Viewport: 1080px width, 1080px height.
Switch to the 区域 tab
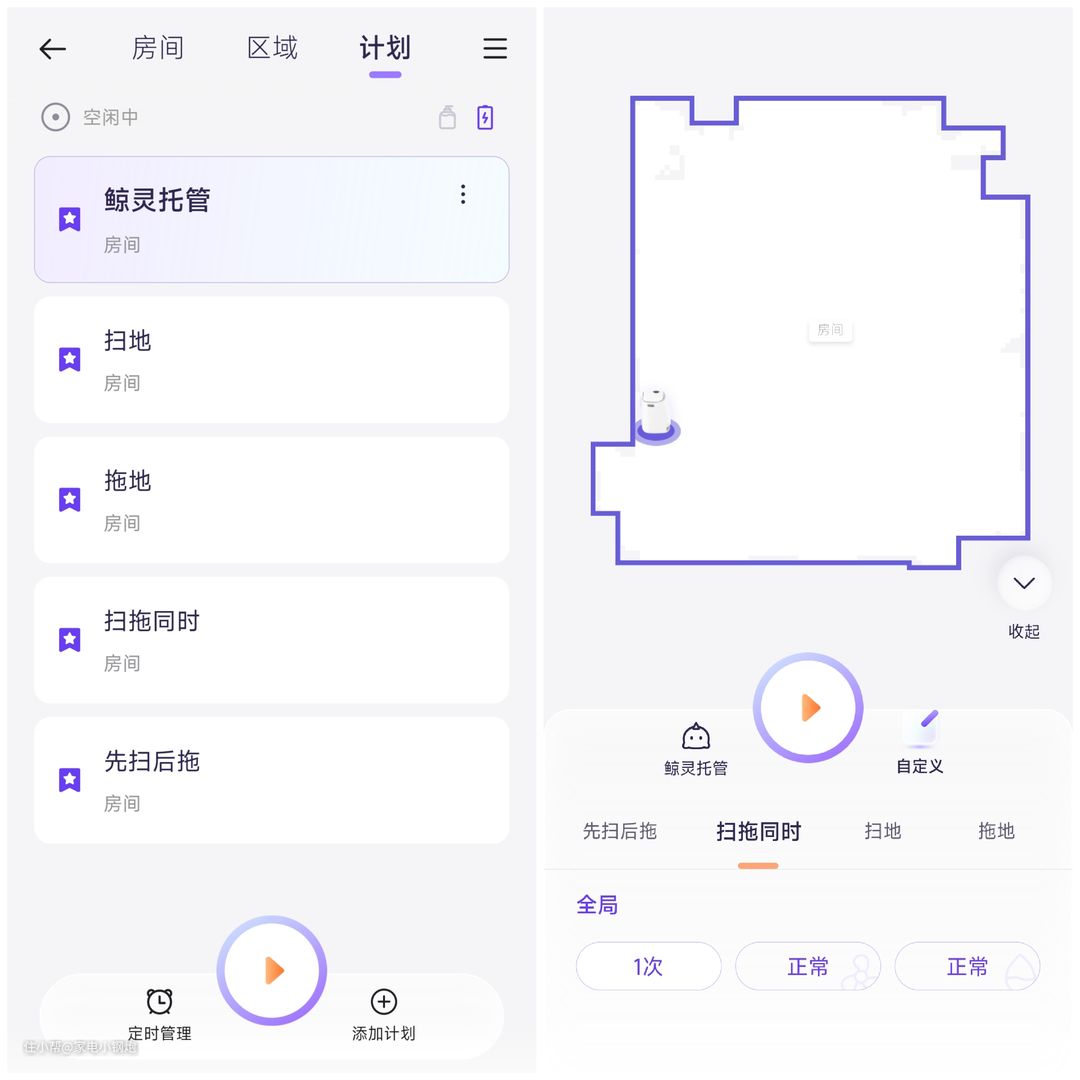pyautogui.click(x=272, y=48)
